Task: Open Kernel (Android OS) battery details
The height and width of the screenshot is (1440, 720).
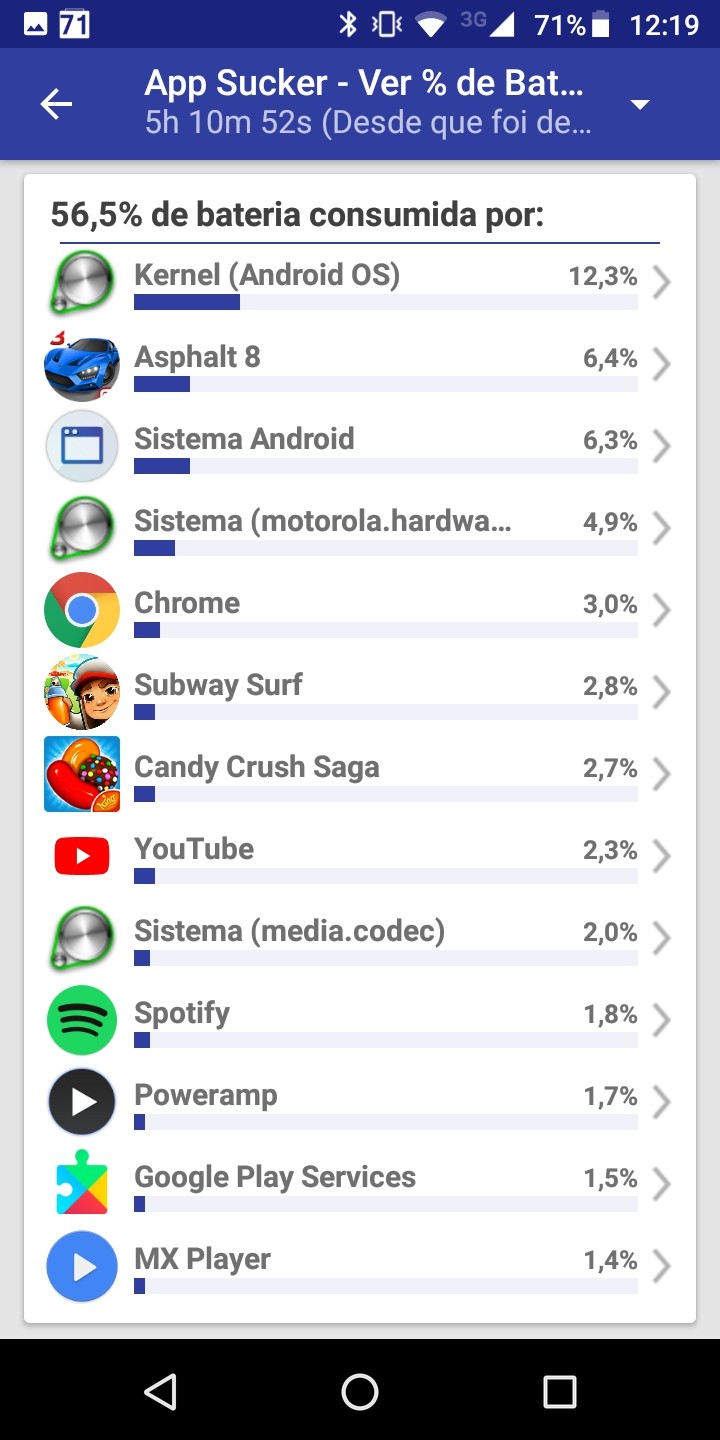Action: pyautogui.click(x=360, y=284)
